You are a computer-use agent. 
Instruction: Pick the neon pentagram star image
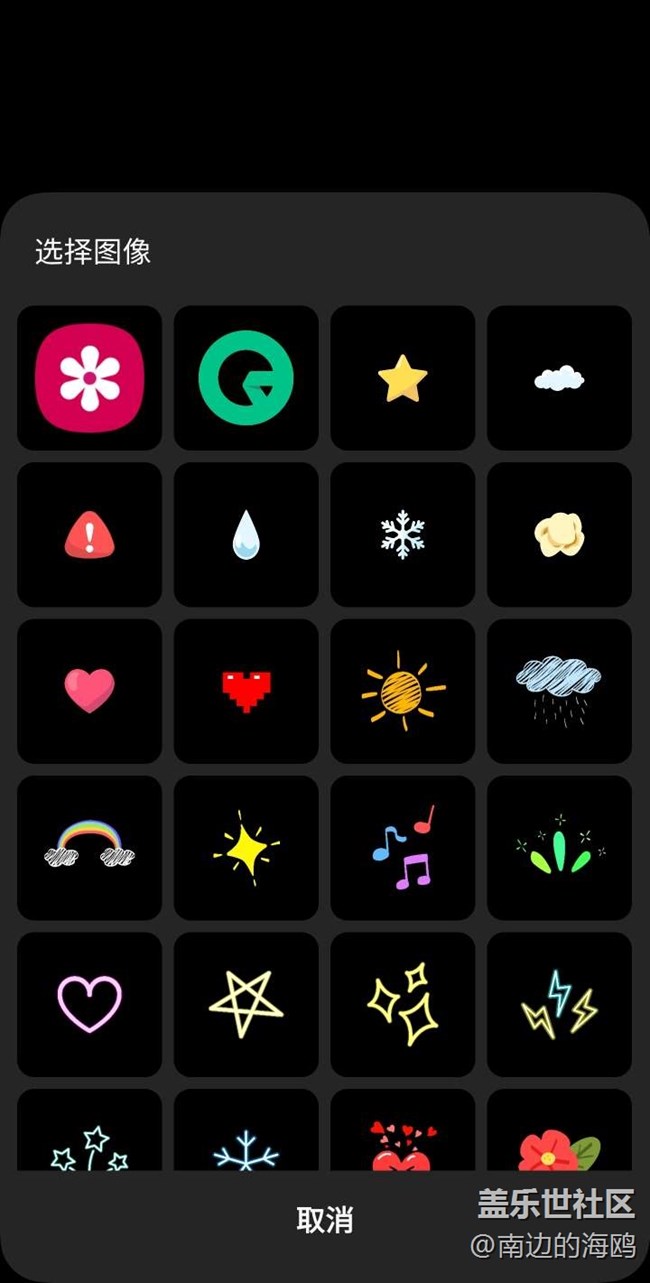pos(246,1005)
